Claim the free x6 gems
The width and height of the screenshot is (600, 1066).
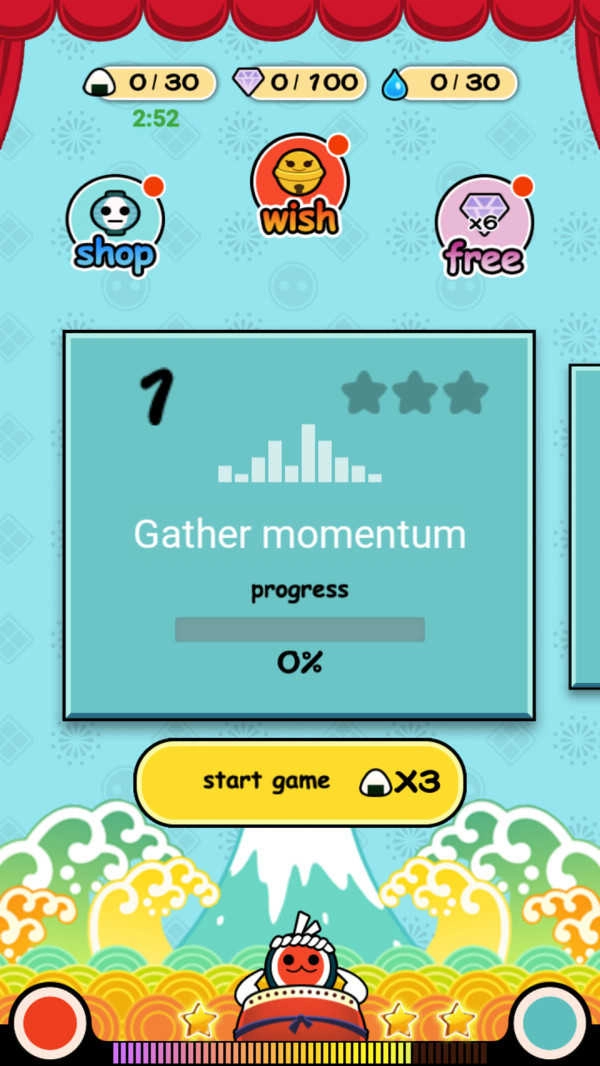[484, 226]
